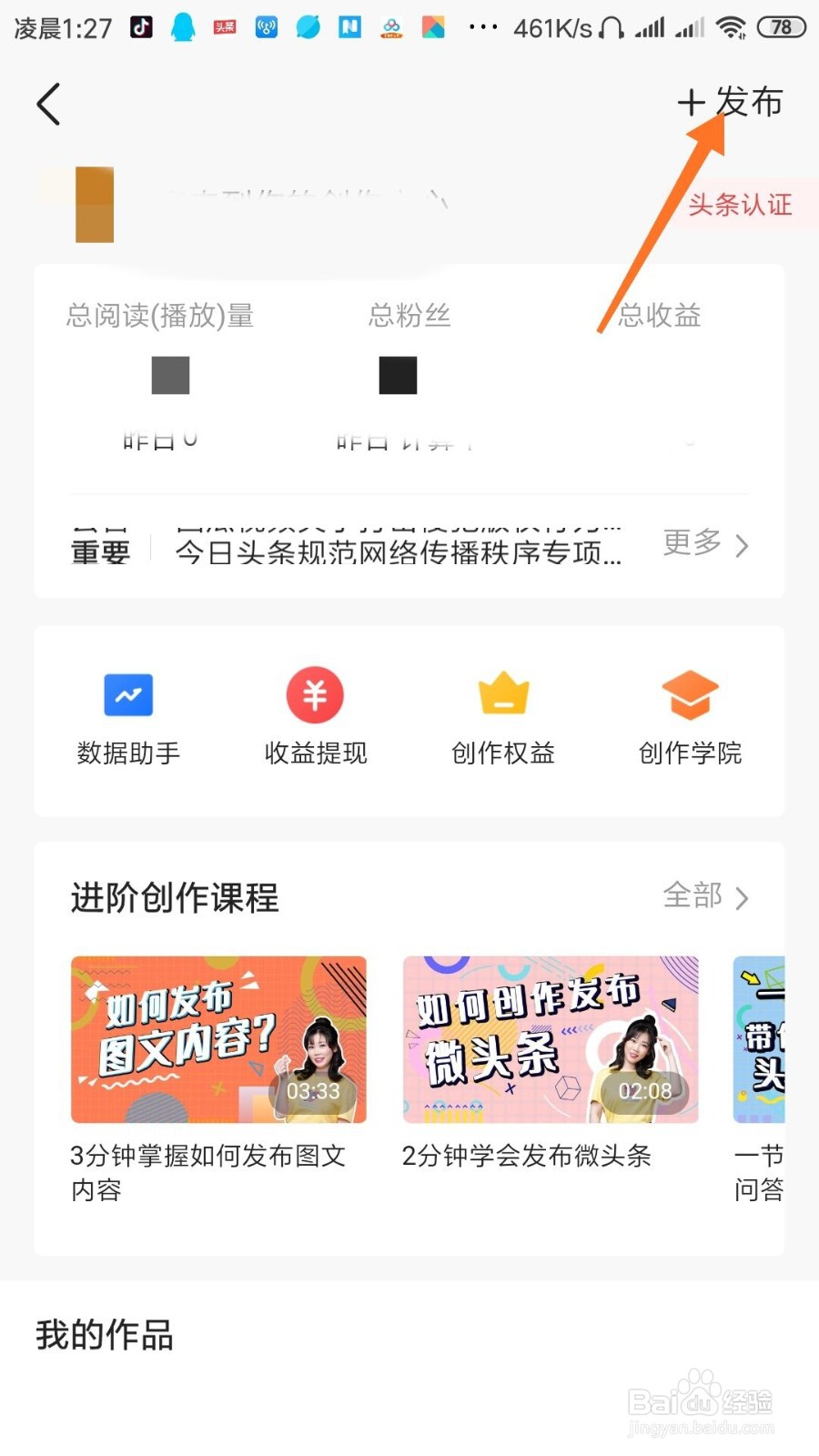Select the 总收益 earnings section
819x1456 pixels.
point(660,316)
